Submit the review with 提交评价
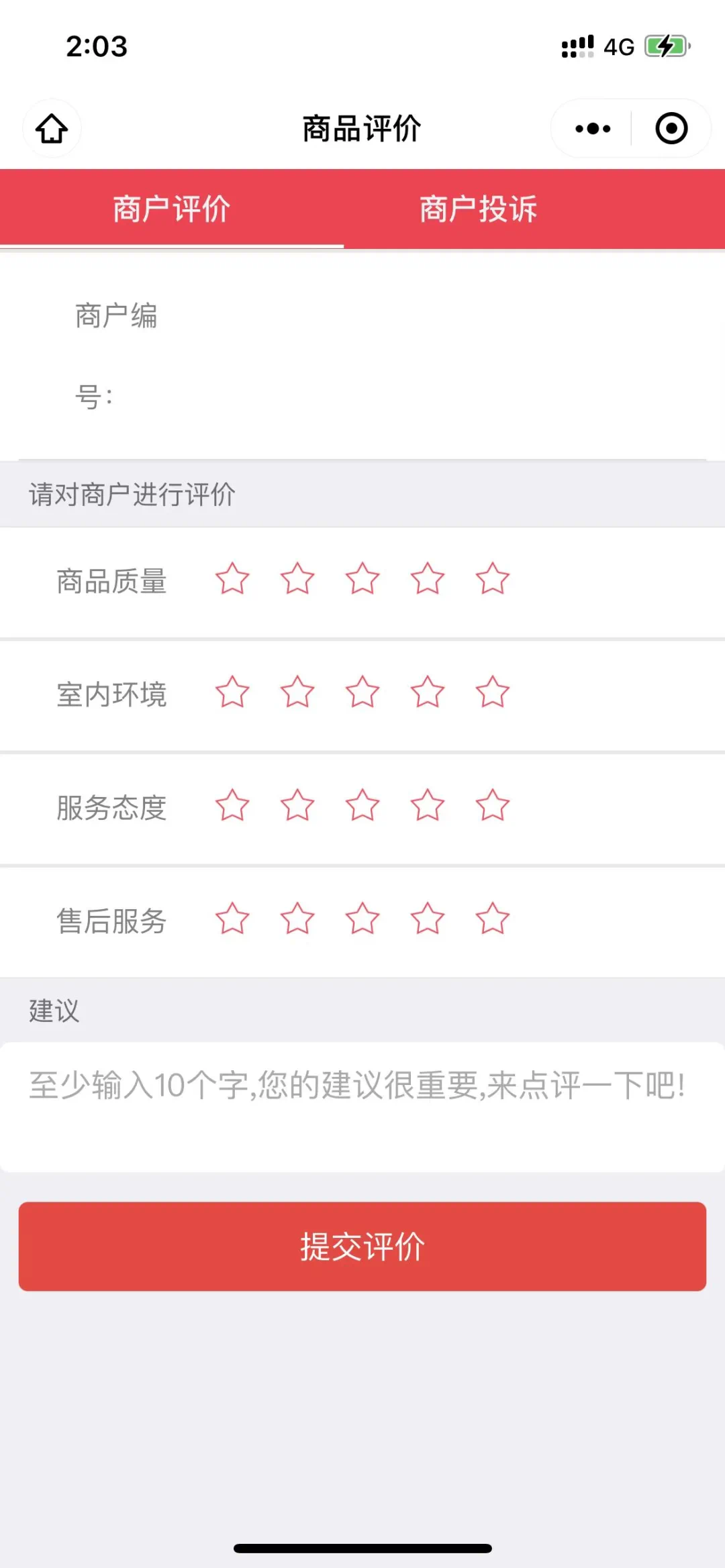 coord(362,1247)
